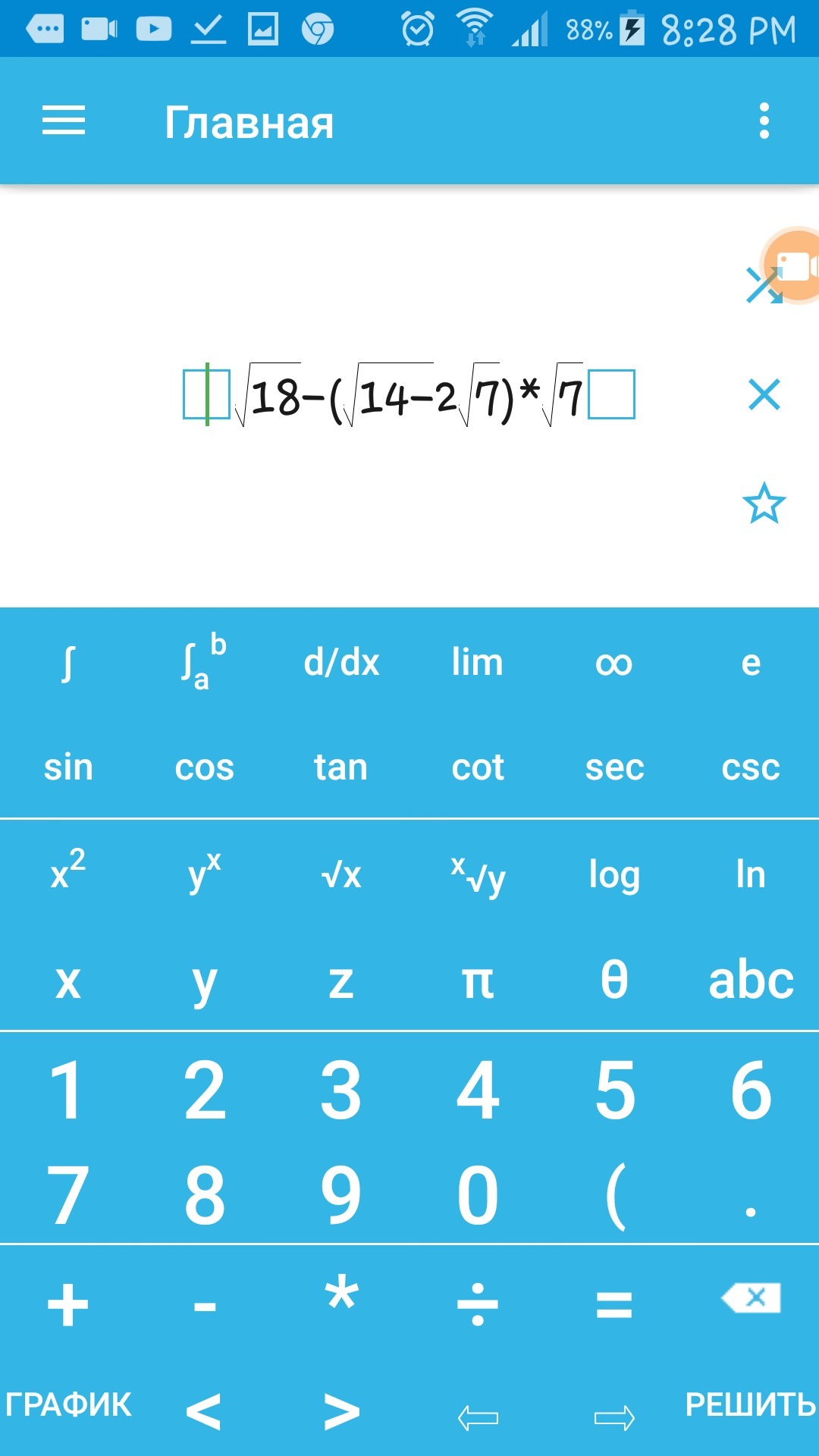Insert the x squared power
The width and height of the screenshot is (819, 1456).
tap(68, 870)
